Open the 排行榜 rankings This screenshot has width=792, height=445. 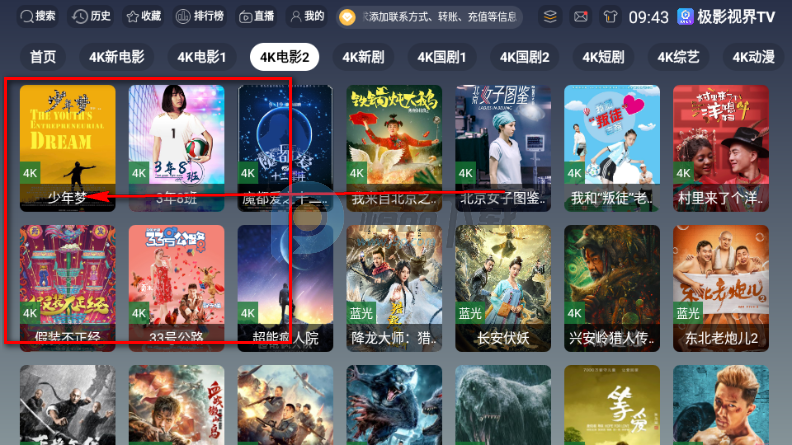200,17
